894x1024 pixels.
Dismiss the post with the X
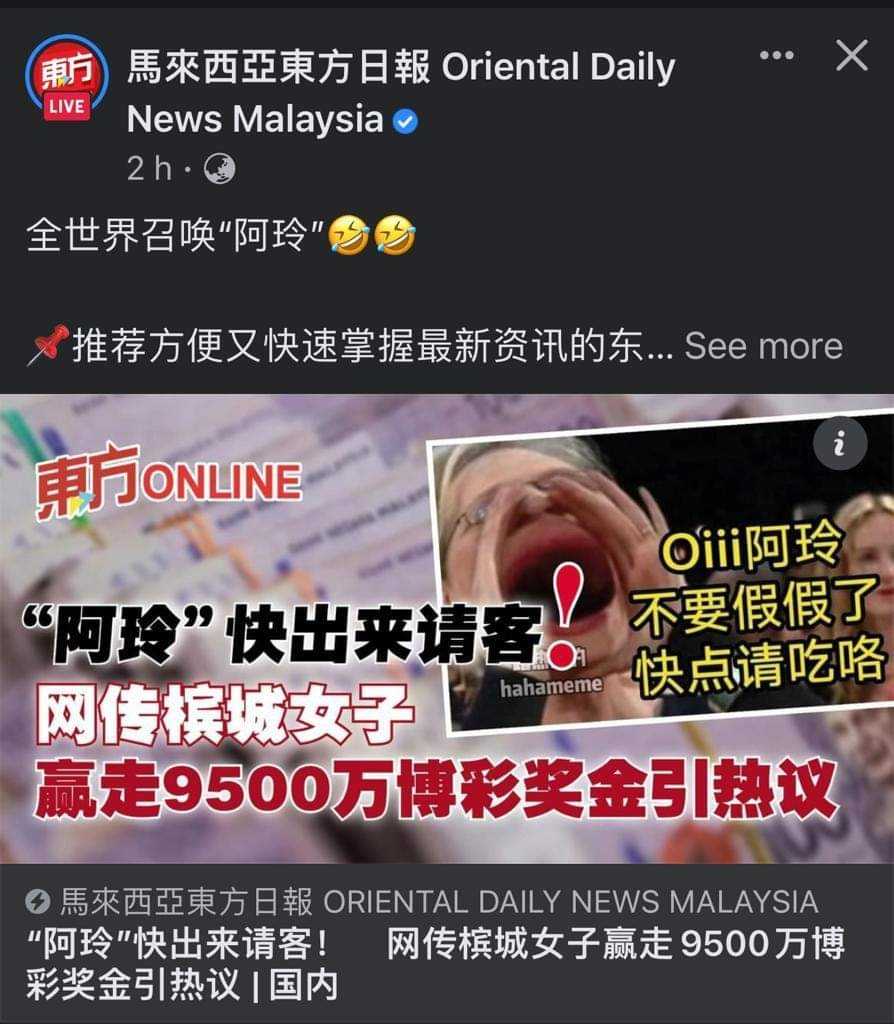(x=851, y=56)
